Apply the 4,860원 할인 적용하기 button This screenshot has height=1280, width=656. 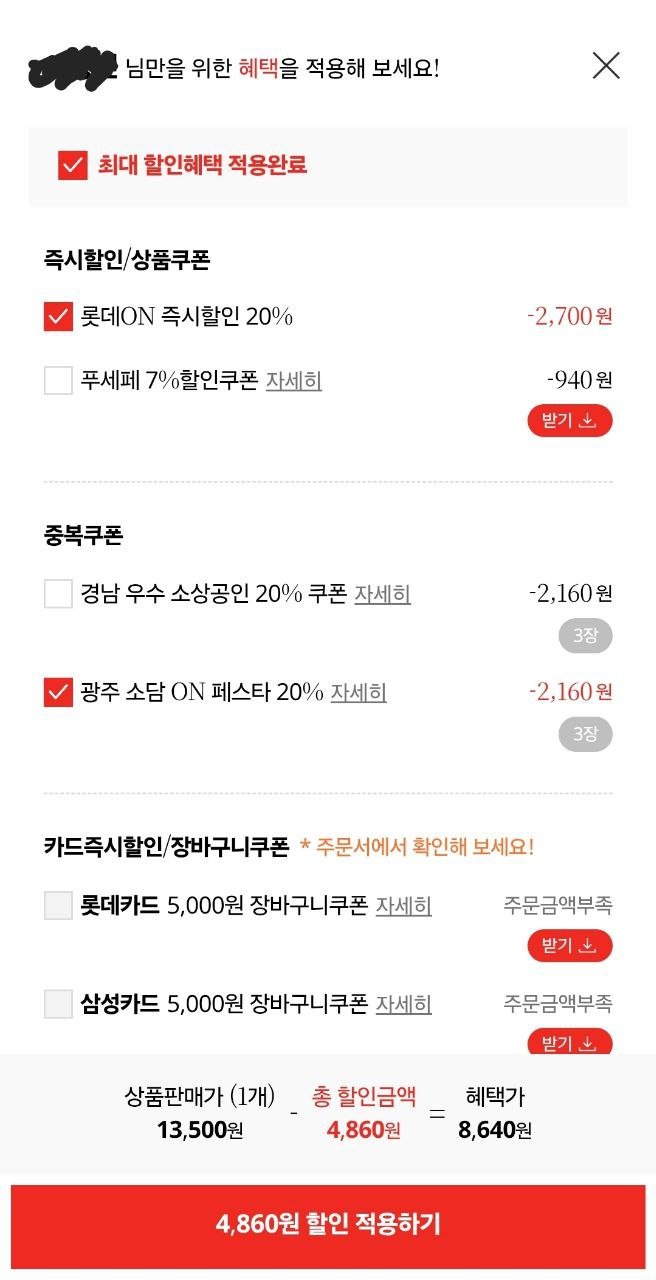(x=328, y=1224)
